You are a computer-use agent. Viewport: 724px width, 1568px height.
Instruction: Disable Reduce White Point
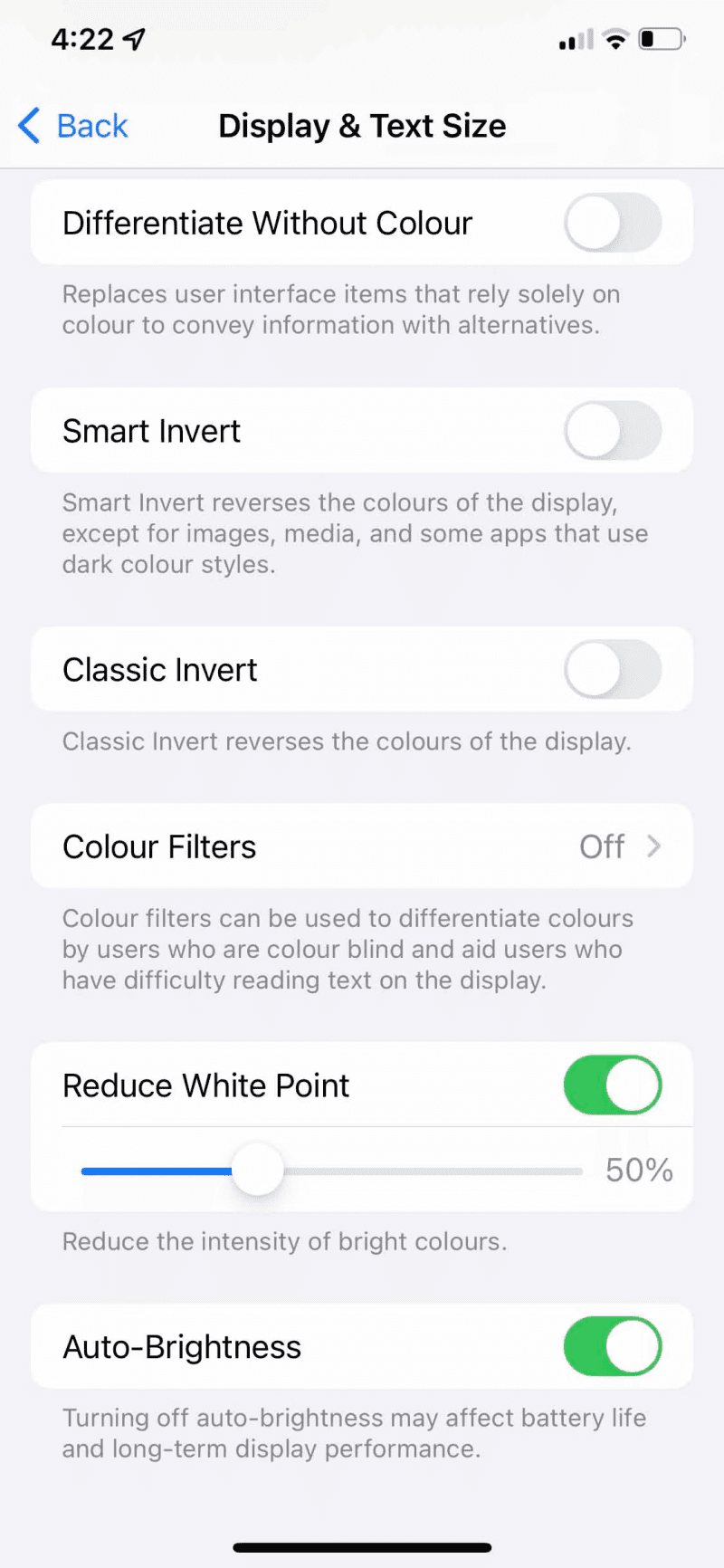pyautogui.click(x=613, y=1085)
